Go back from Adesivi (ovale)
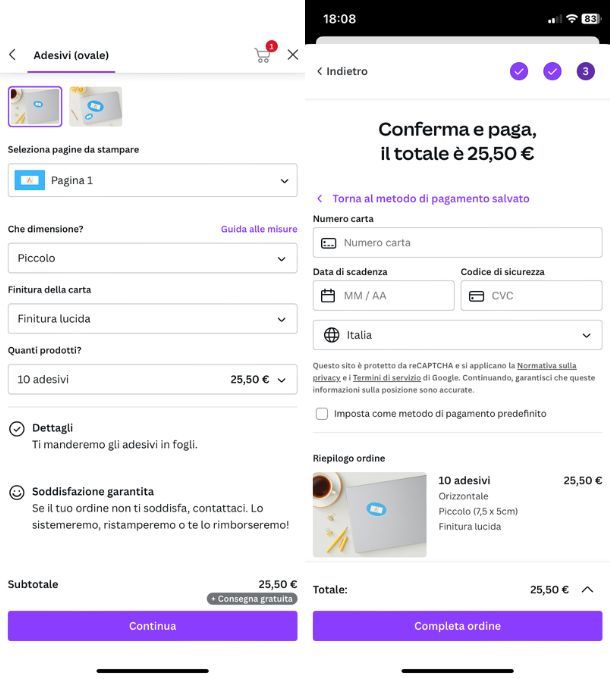This screenshot has width=610, height=679. point(12,55)
